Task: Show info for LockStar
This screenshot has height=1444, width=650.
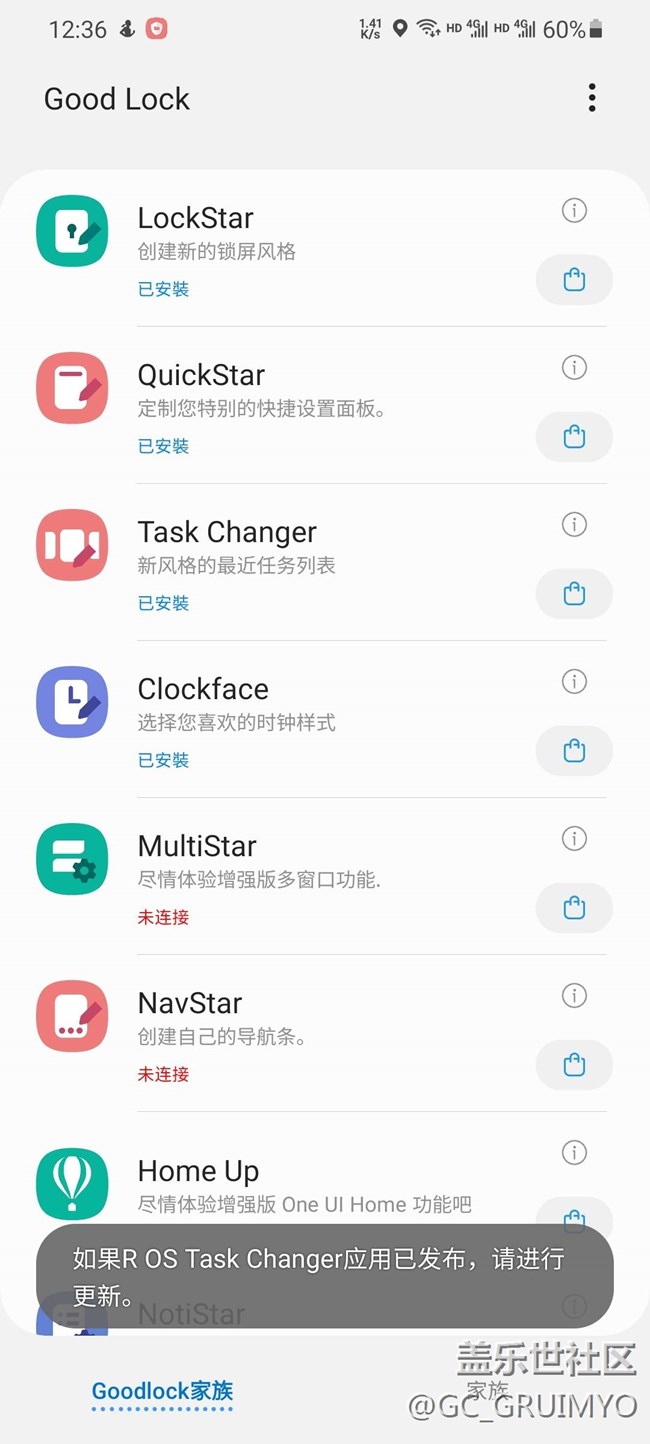Action: pyautogui.click(x=574, y=210)
